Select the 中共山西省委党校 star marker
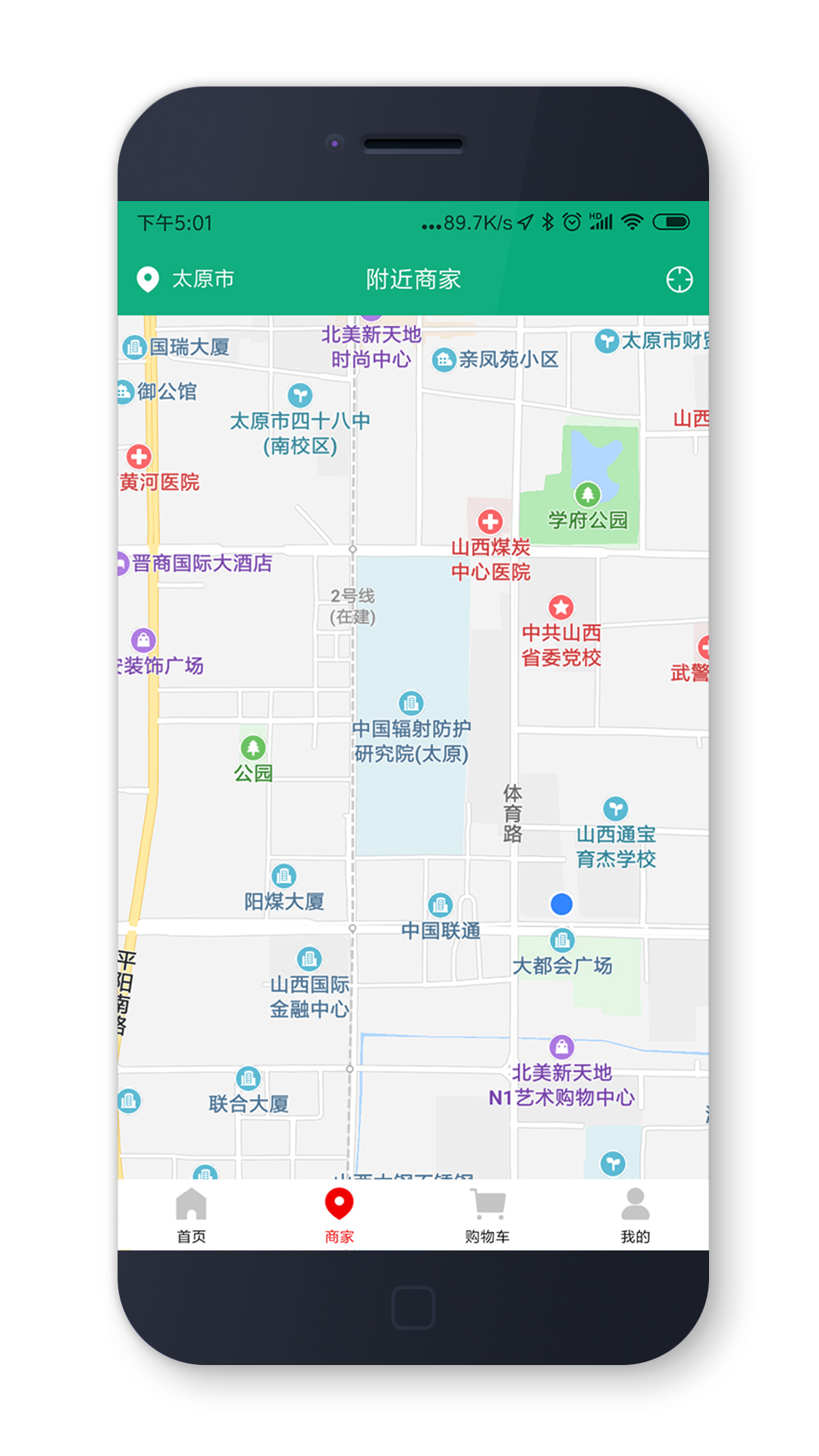Screen dimensions: 819x1456 562,607
